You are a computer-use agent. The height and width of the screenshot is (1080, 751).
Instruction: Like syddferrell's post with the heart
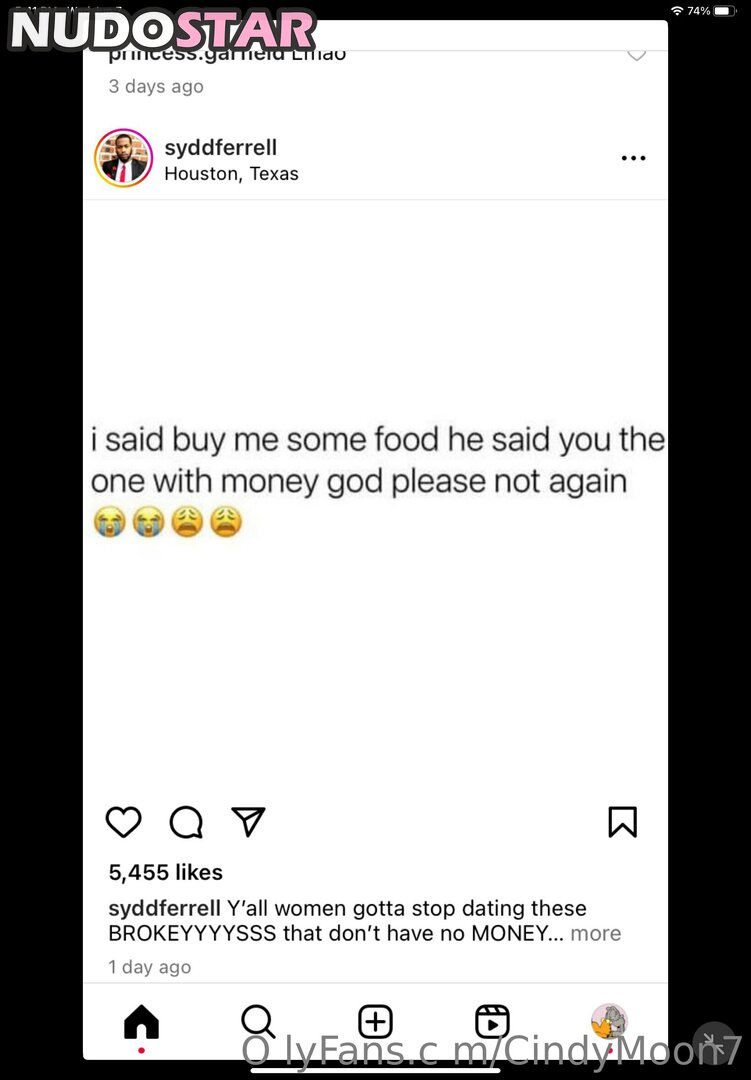tap(123, 822)
